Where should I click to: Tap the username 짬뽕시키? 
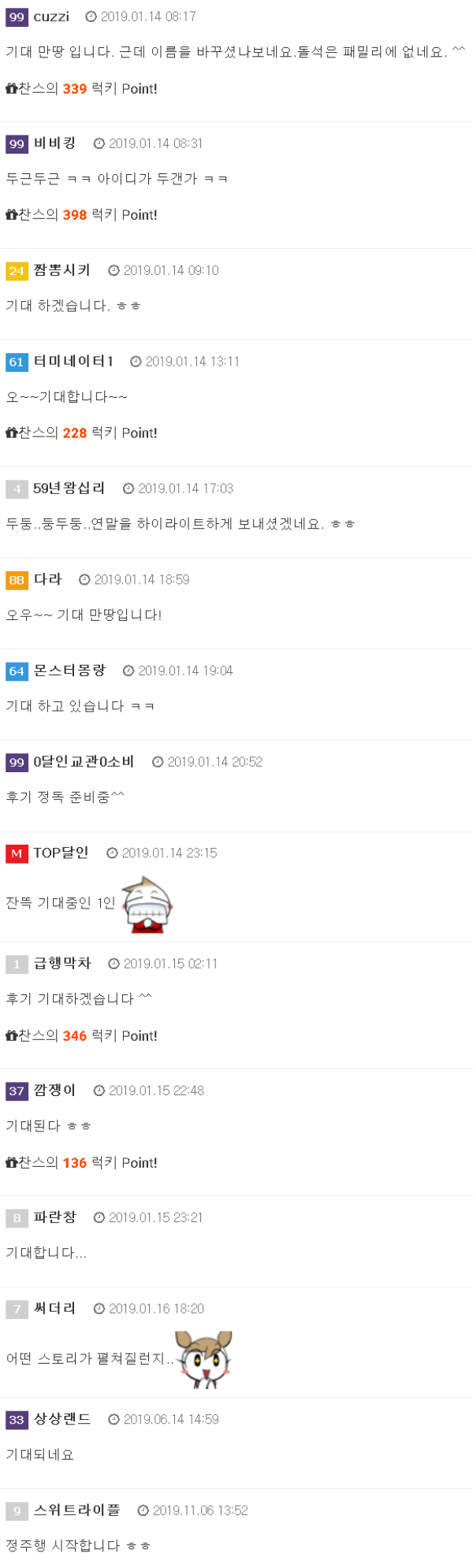(x=61, y=270)
